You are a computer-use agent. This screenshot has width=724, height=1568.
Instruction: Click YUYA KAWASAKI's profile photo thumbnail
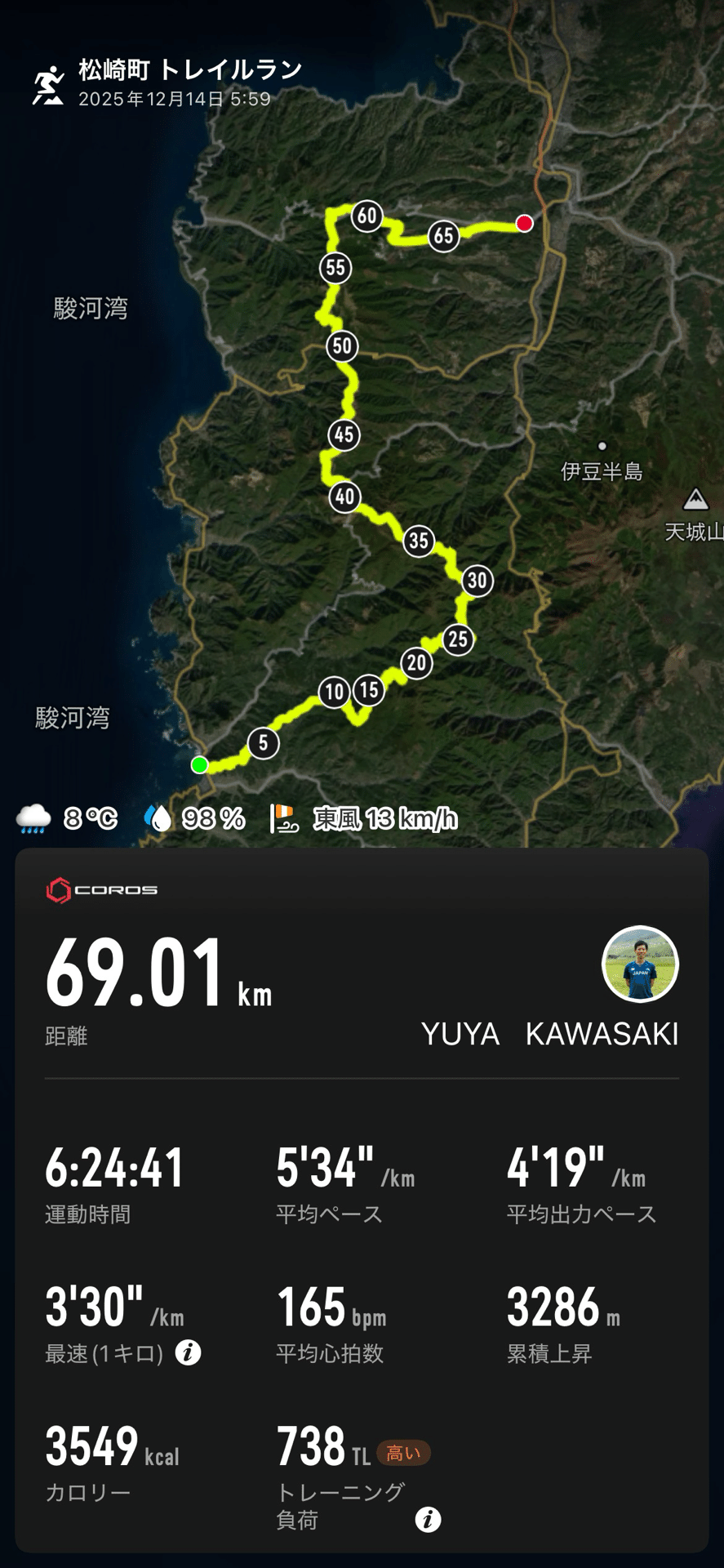click(x=638, y=964)
